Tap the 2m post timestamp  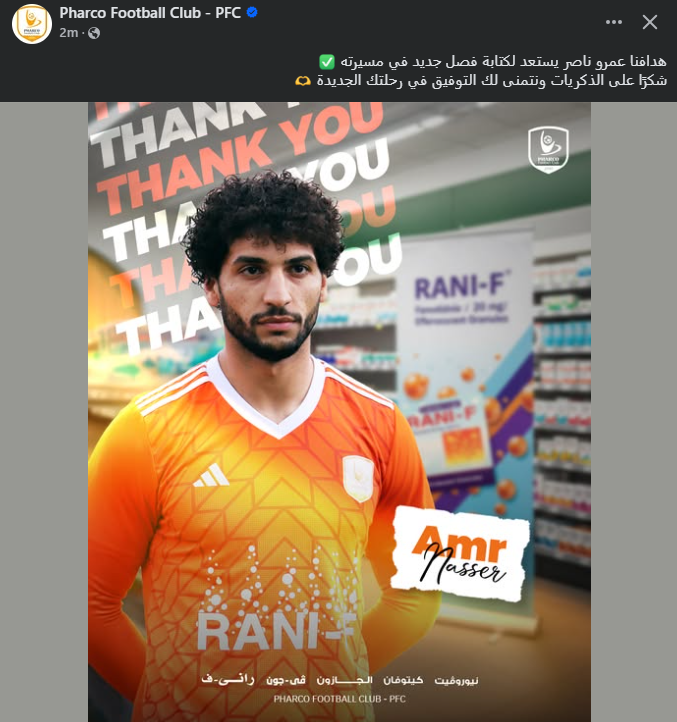pyautogui.click(x=68, y=33)
